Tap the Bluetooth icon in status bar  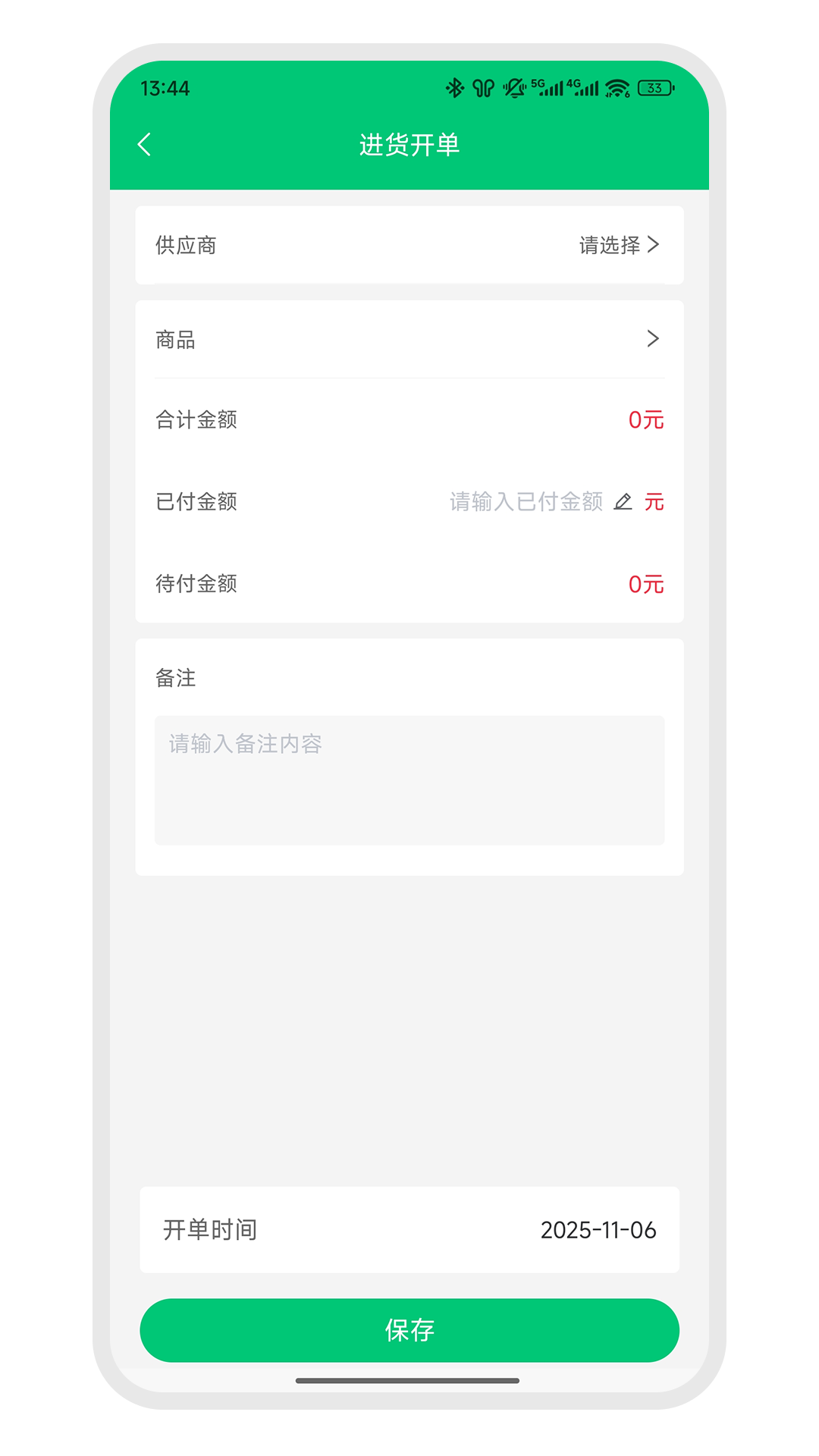click(x=454, y=87)
